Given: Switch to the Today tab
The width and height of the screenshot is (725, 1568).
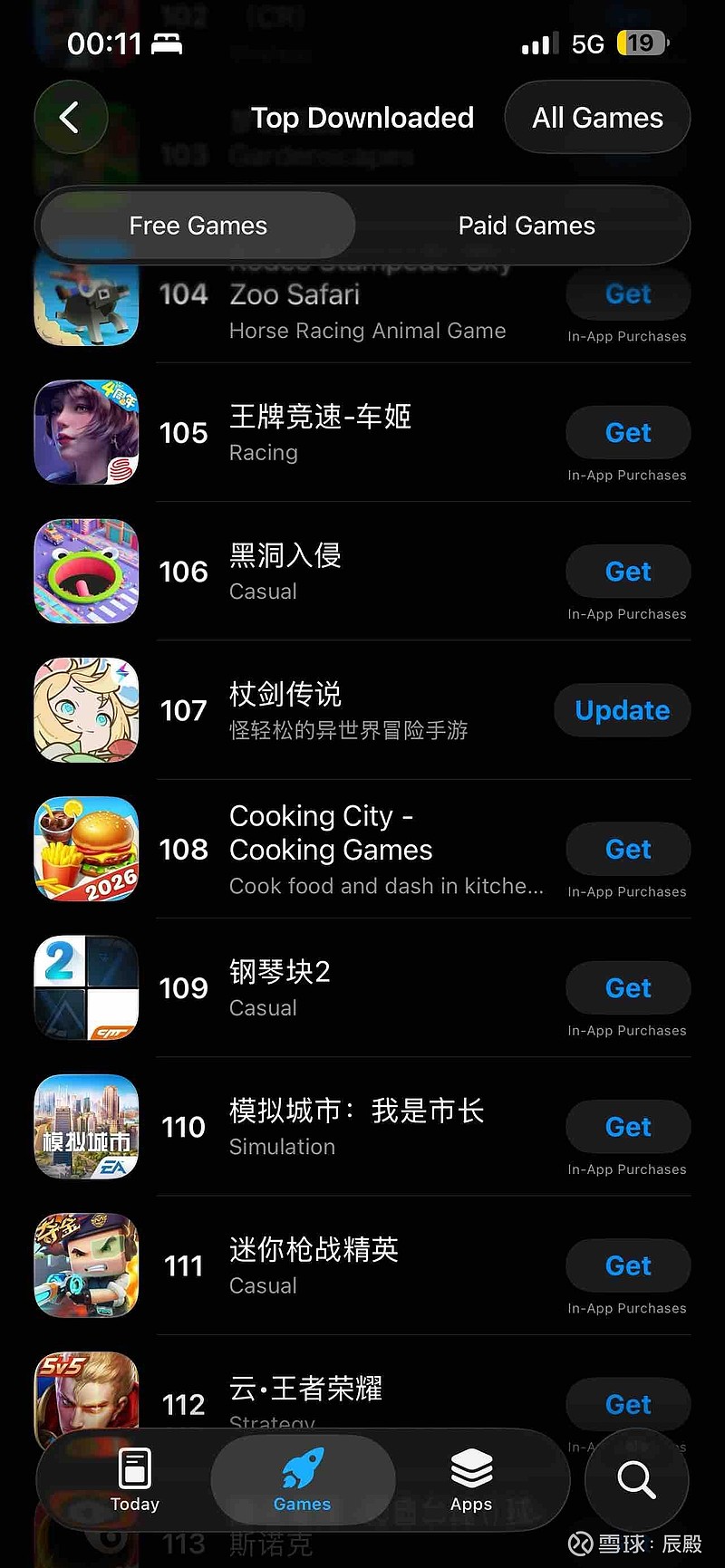Looking at the screenshot, I should 134,1480.
